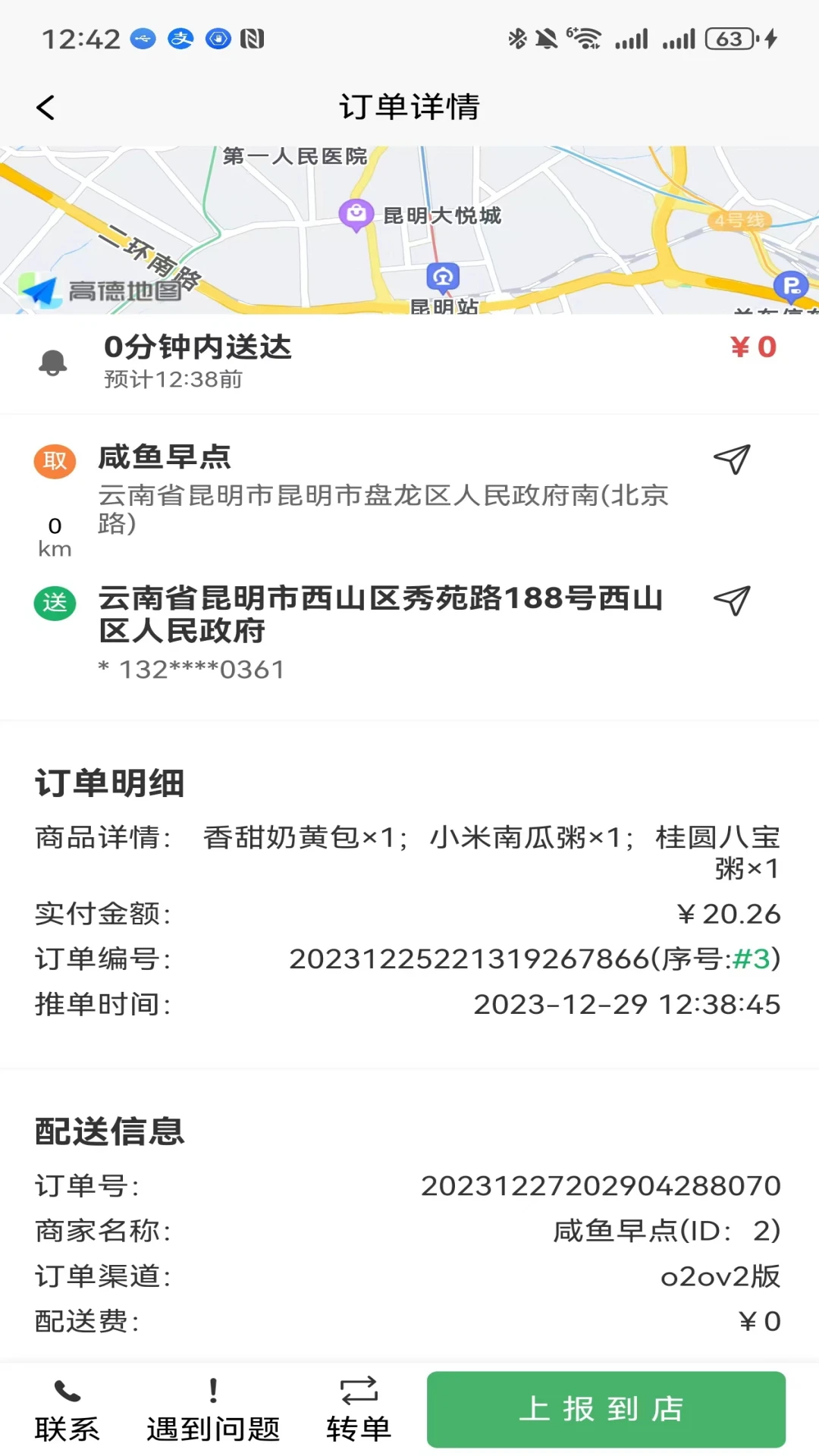Screen dimensions: 819x1456
Task: Tap the green 送 delivery badge
Action: 53,601
